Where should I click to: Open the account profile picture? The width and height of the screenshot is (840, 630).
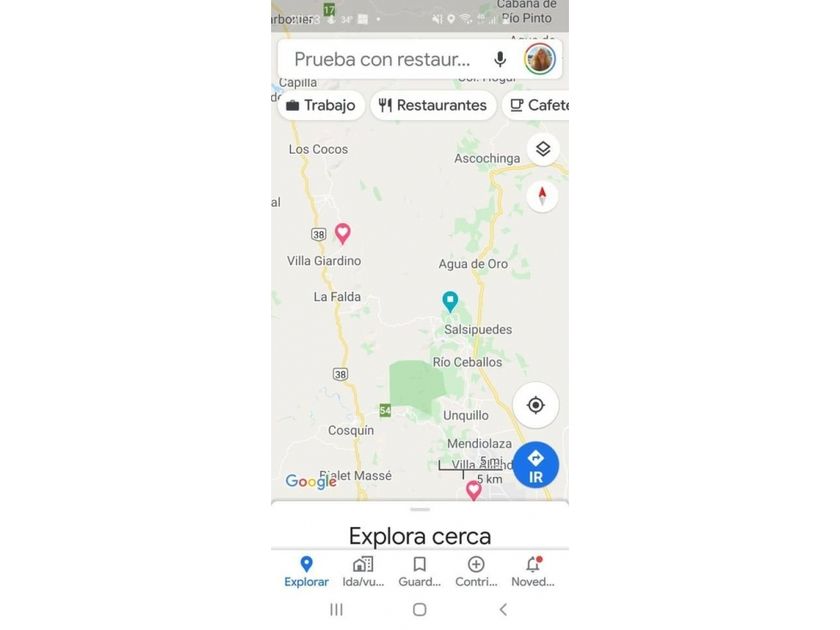(x=539, y=59)
